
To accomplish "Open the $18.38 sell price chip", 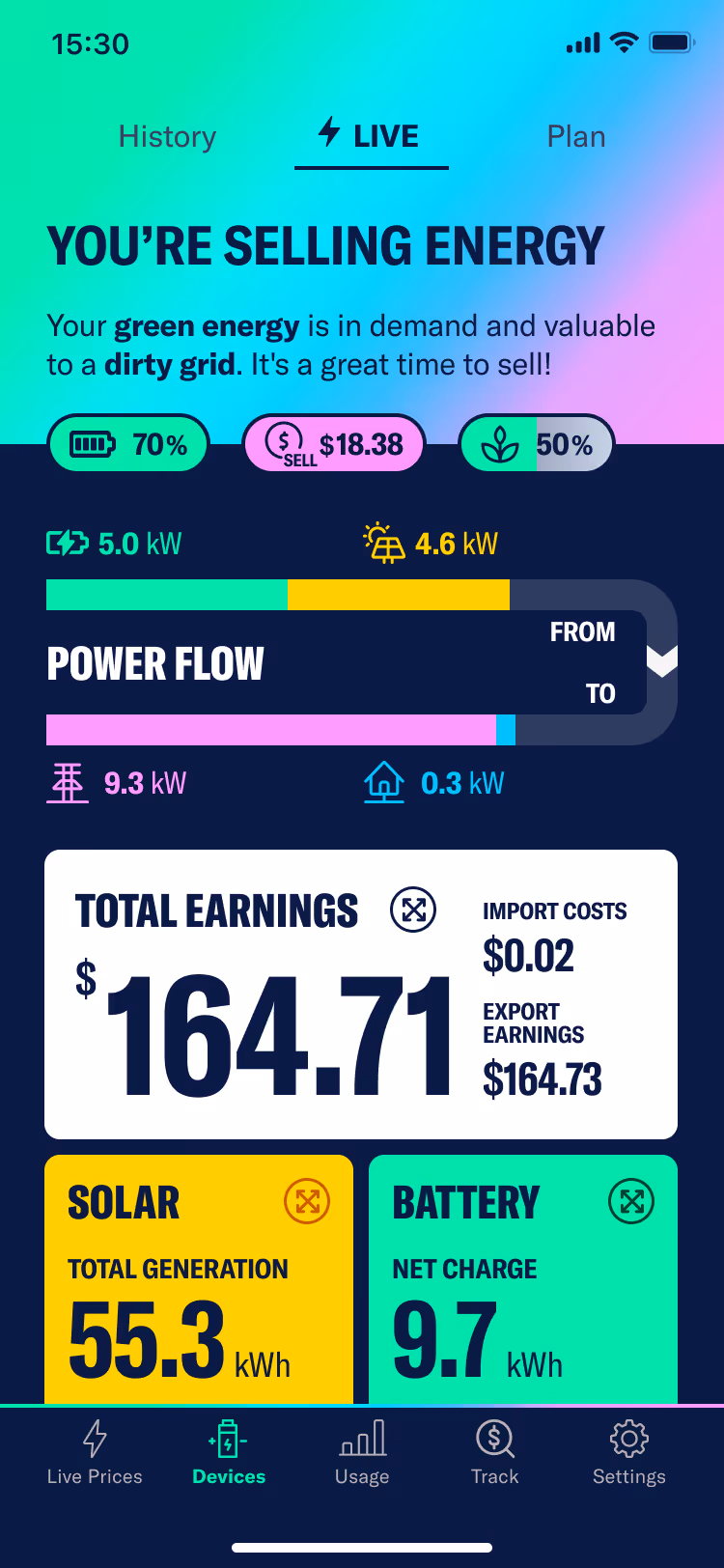I will 334,444.
